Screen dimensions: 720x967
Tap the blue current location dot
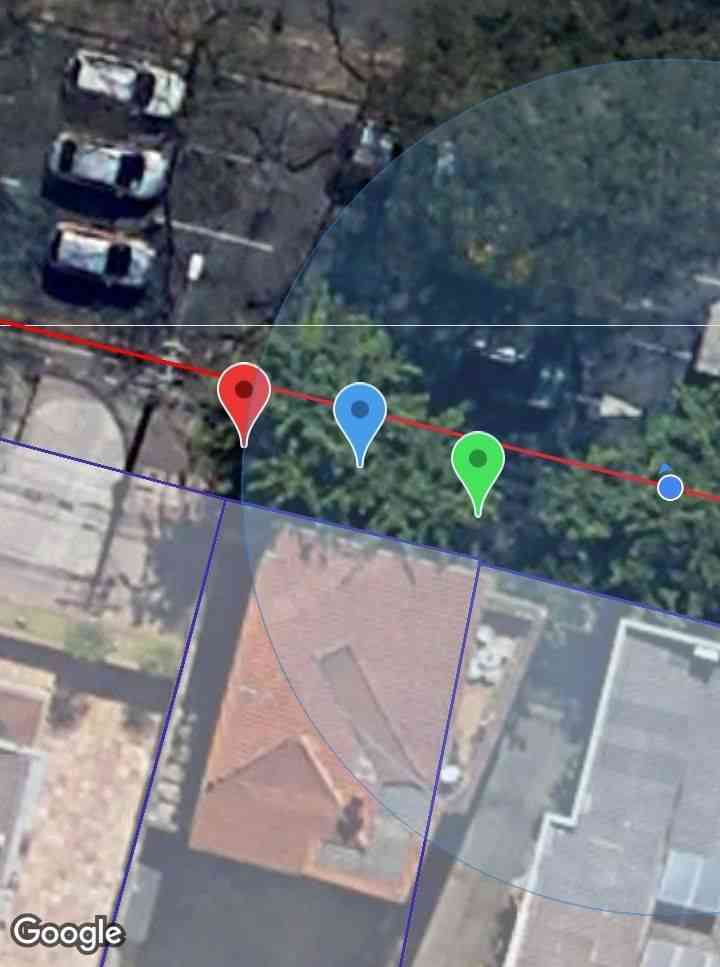(670, 487)
